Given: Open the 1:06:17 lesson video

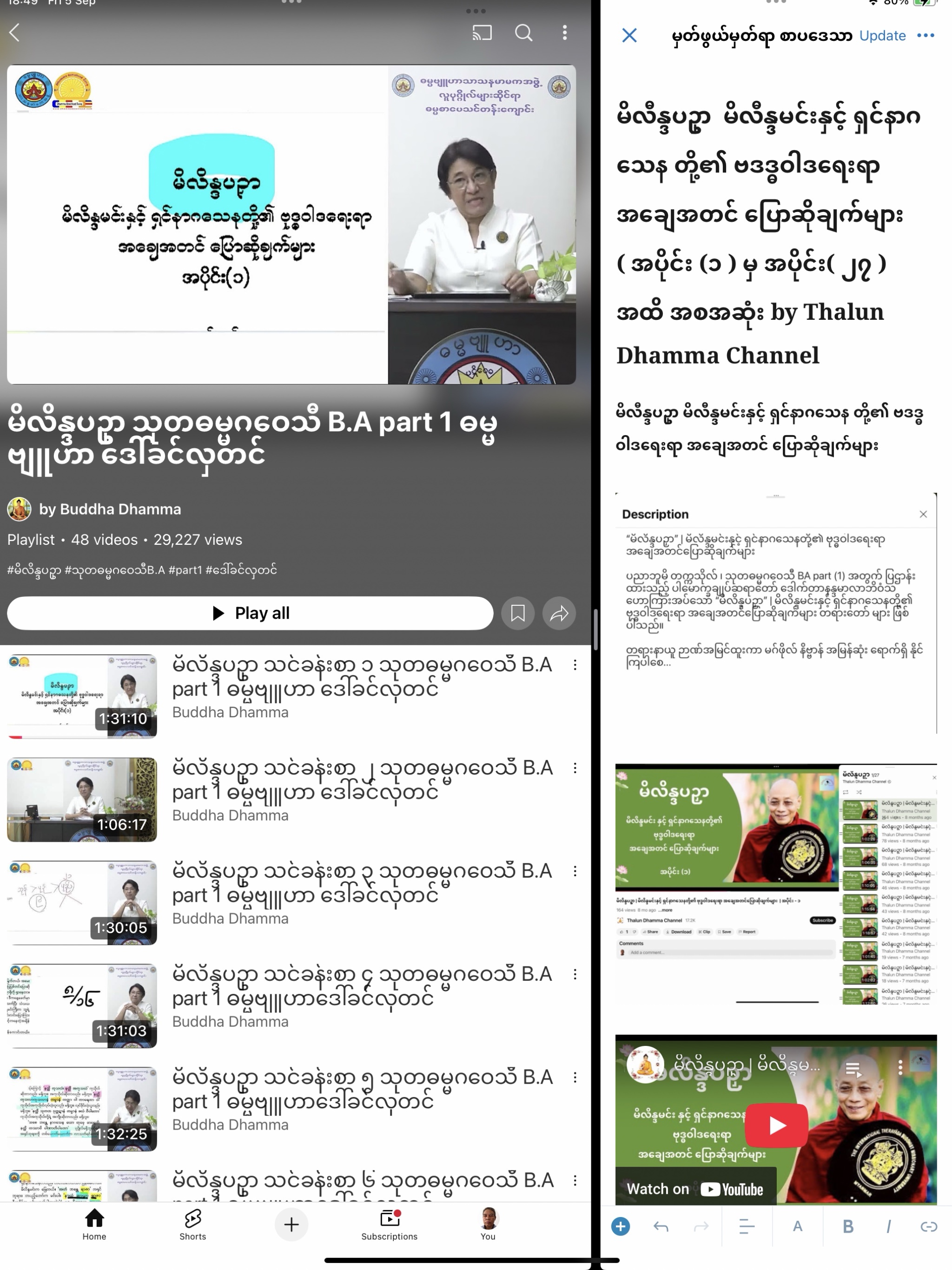Looking at the screenshot, I should pos(81,799).
